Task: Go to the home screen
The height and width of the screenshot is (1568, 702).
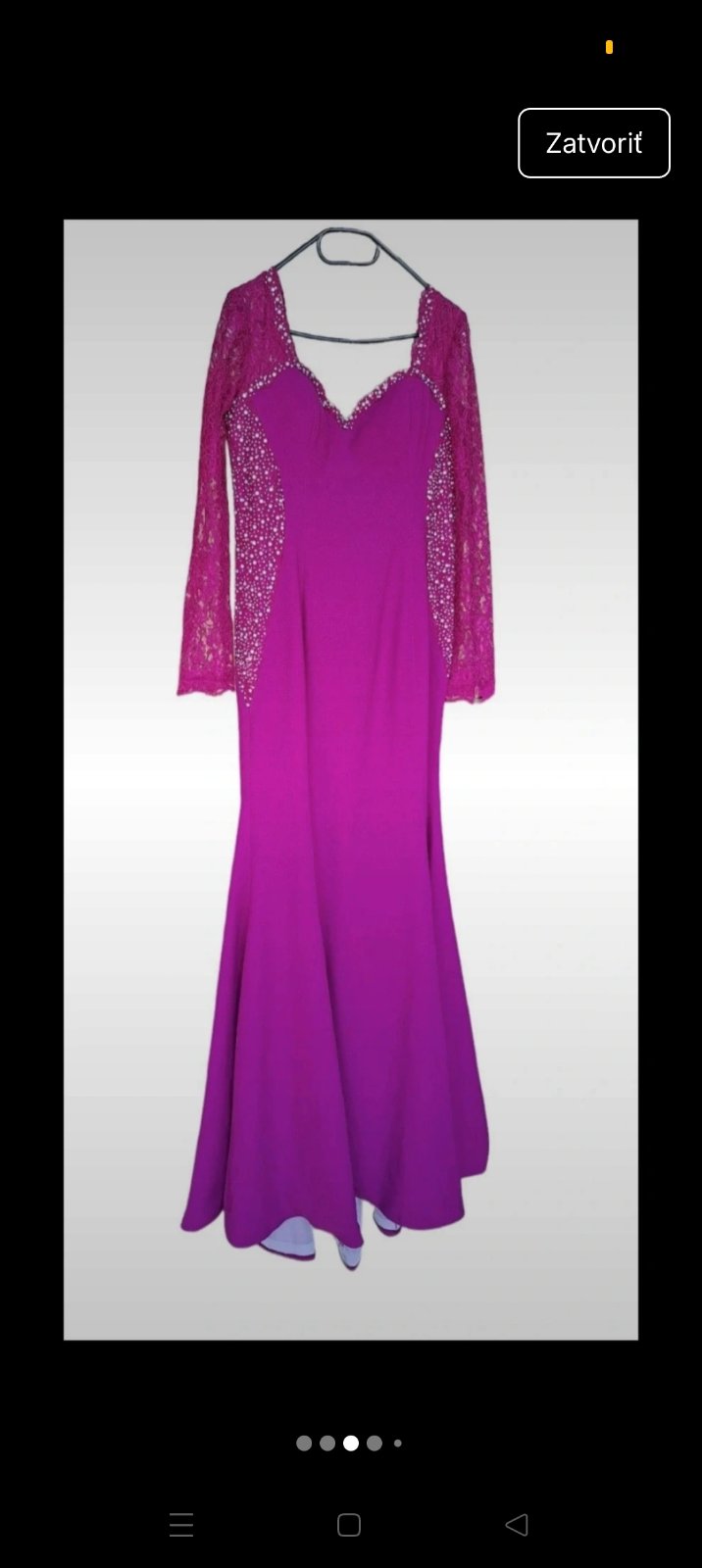Action: pyautogui.click(x=349, y=1524)
